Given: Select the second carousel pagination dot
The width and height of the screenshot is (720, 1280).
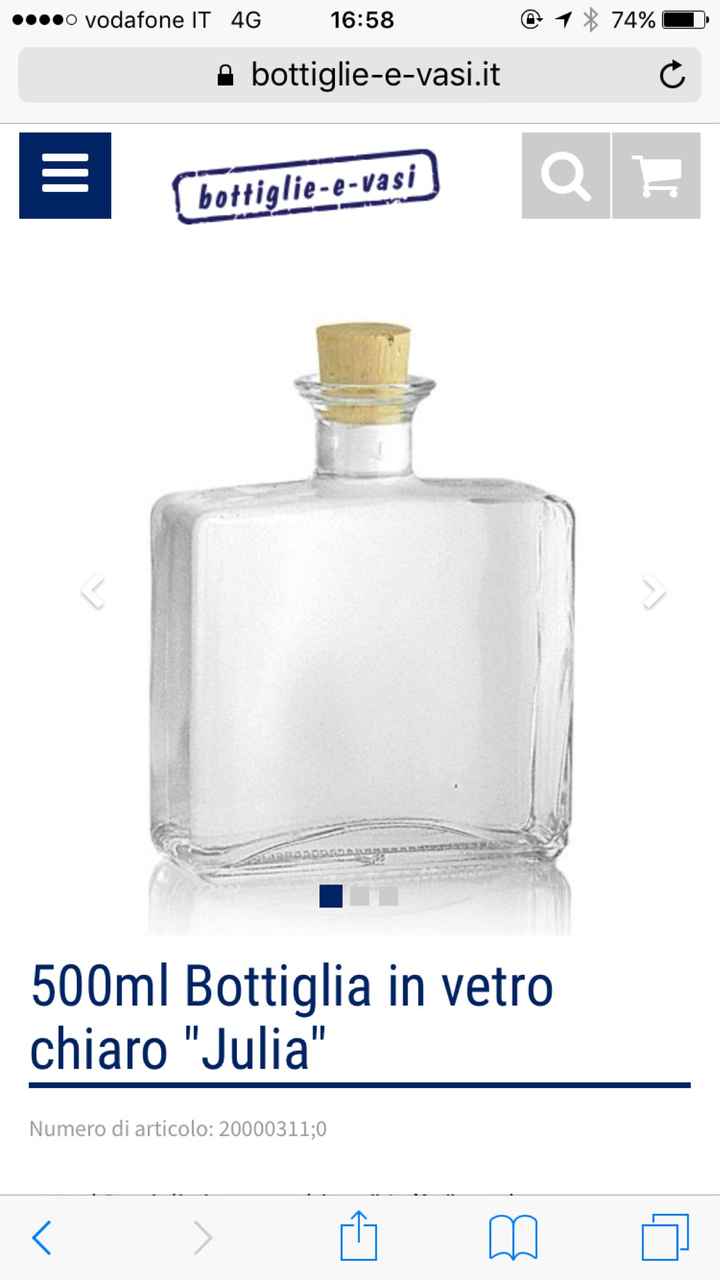Looking at the screenshot, I should 358,897.
